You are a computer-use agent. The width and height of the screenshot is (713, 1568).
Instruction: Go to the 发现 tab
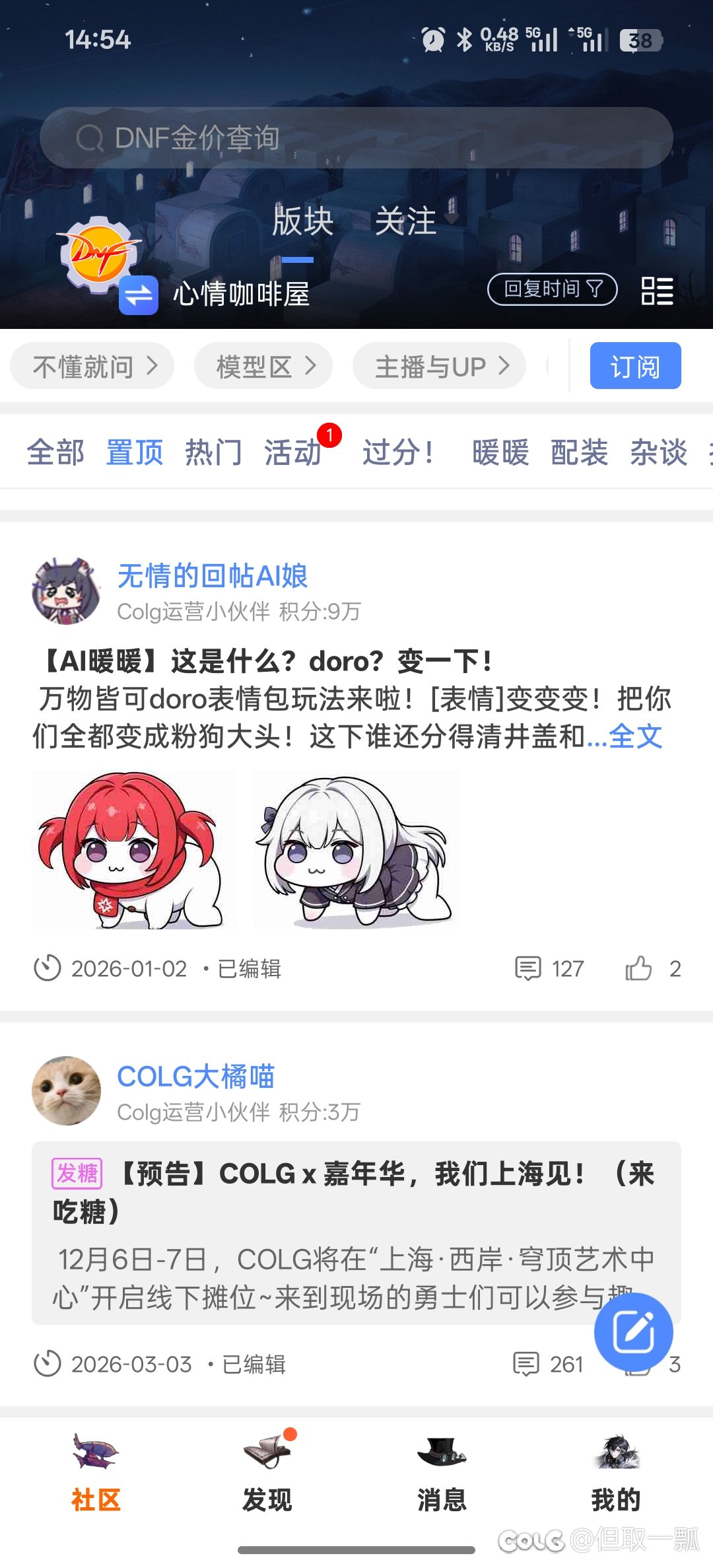pos(267,1471)
